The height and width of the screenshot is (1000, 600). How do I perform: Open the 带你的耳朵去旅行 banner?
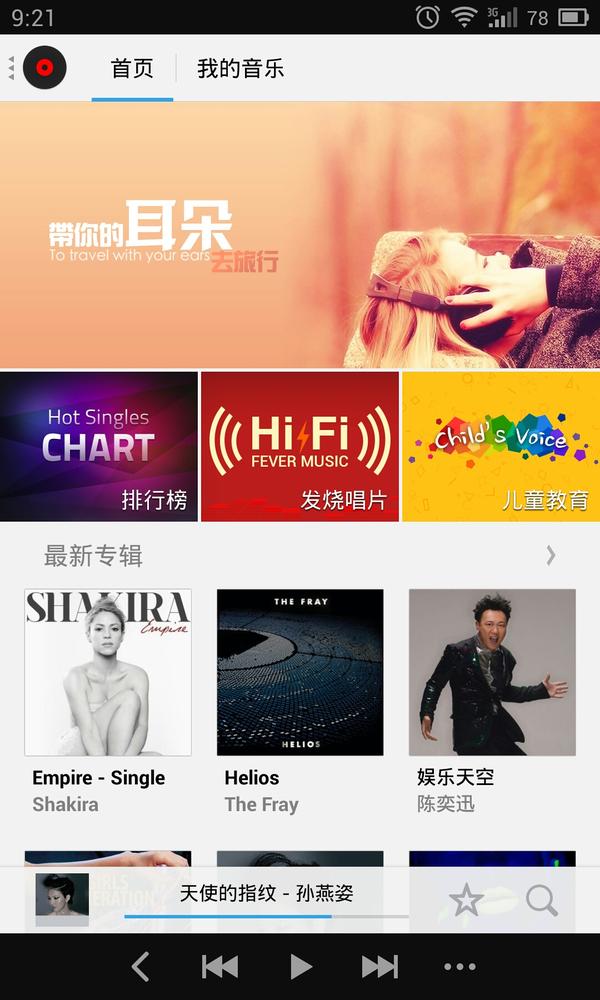(300, 235)
